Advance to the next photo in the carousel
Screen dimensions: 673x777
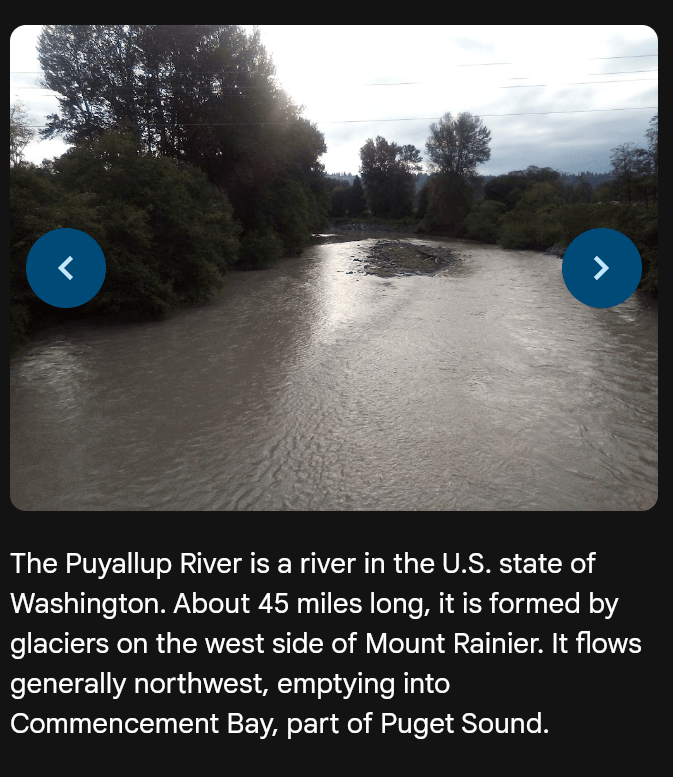pos(601,268)
